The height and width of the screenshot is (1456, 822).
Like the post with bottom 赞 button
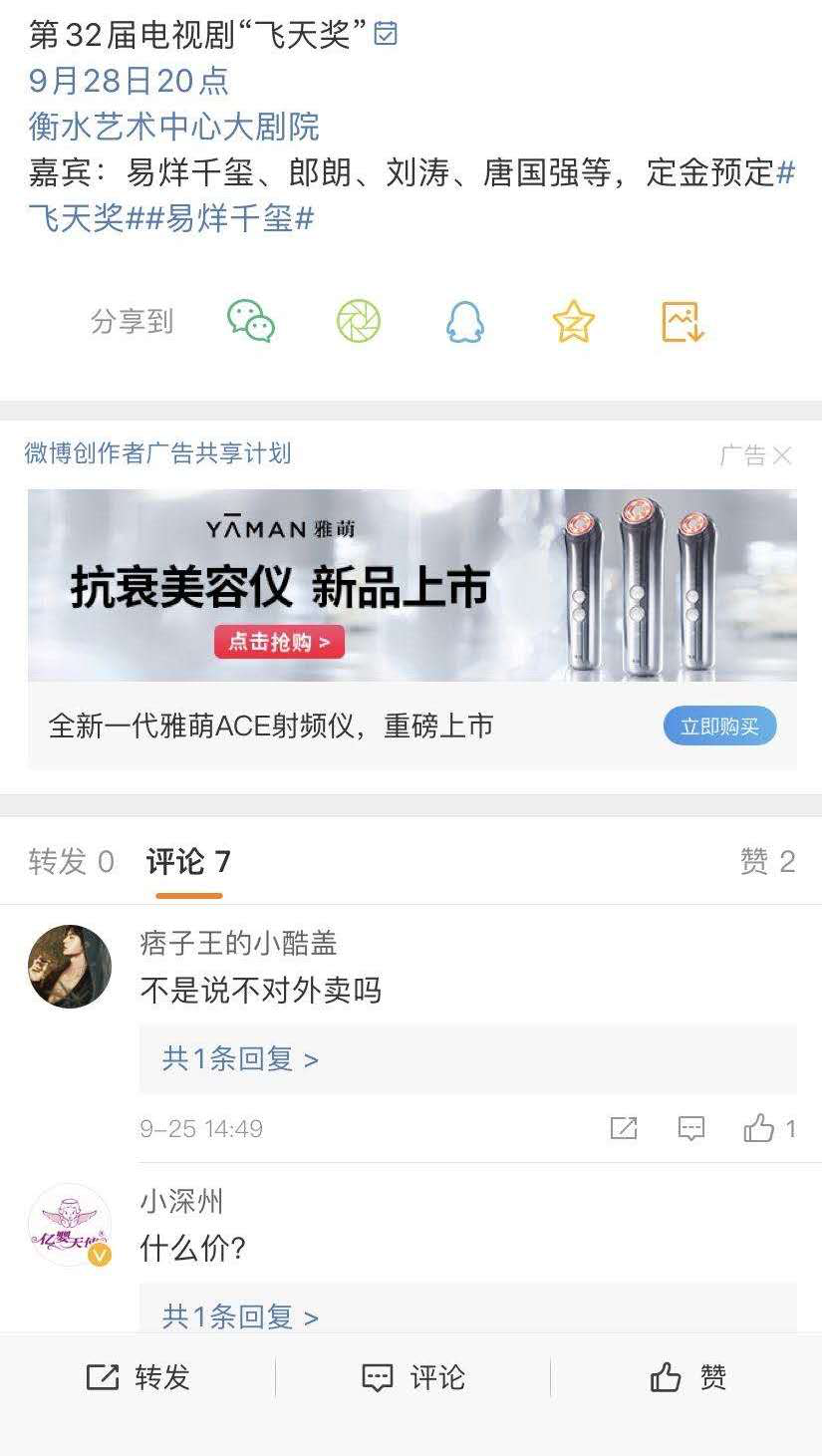point(687,1377)
